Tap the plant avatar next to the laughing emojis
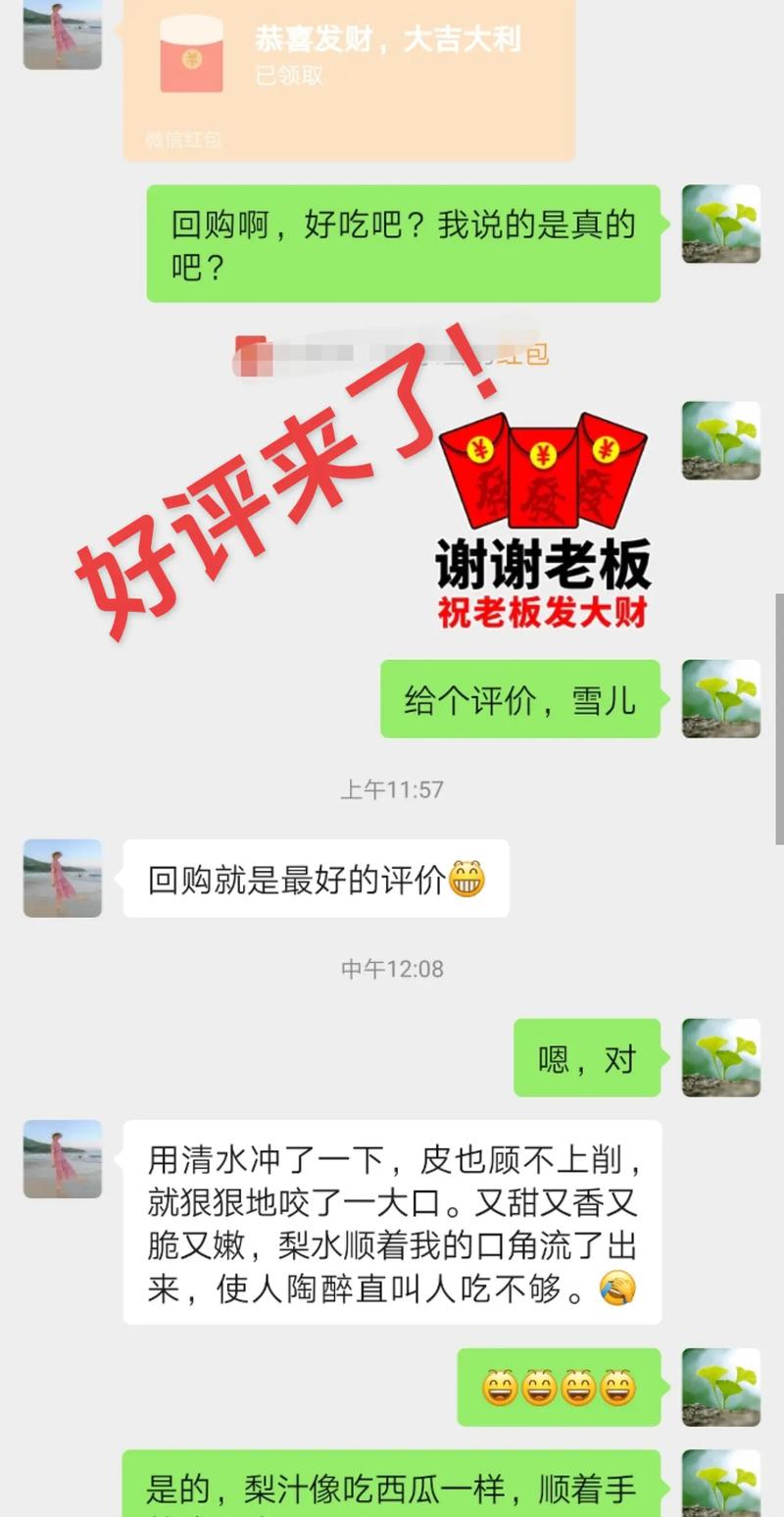Screen dimensions: 784x1517 point(720,1388)
